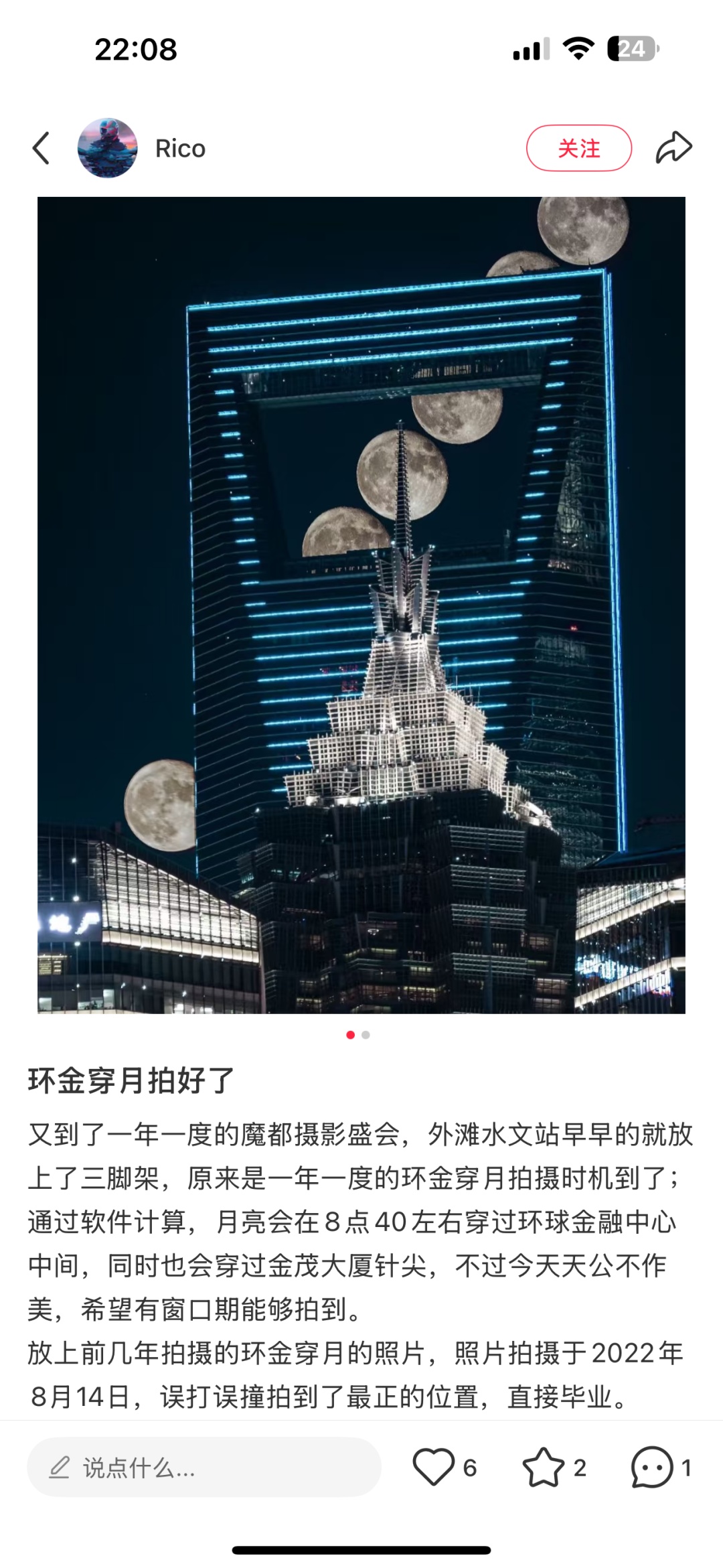Follow Rico with the 关注 button
This screenshot has height=1568, width=723.
pos(578,148)
